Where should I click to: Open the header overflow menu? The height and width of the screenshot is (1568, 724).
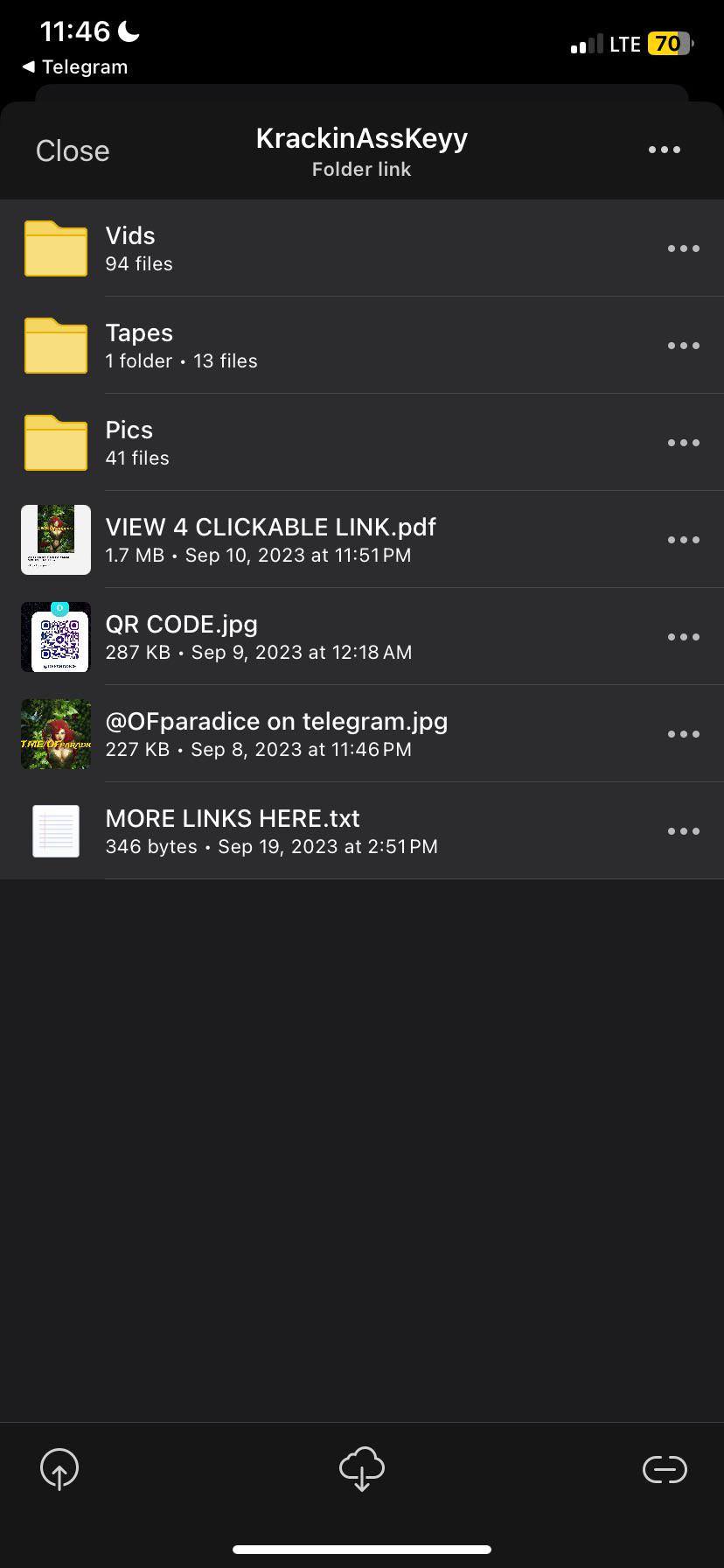pos(665,150)
